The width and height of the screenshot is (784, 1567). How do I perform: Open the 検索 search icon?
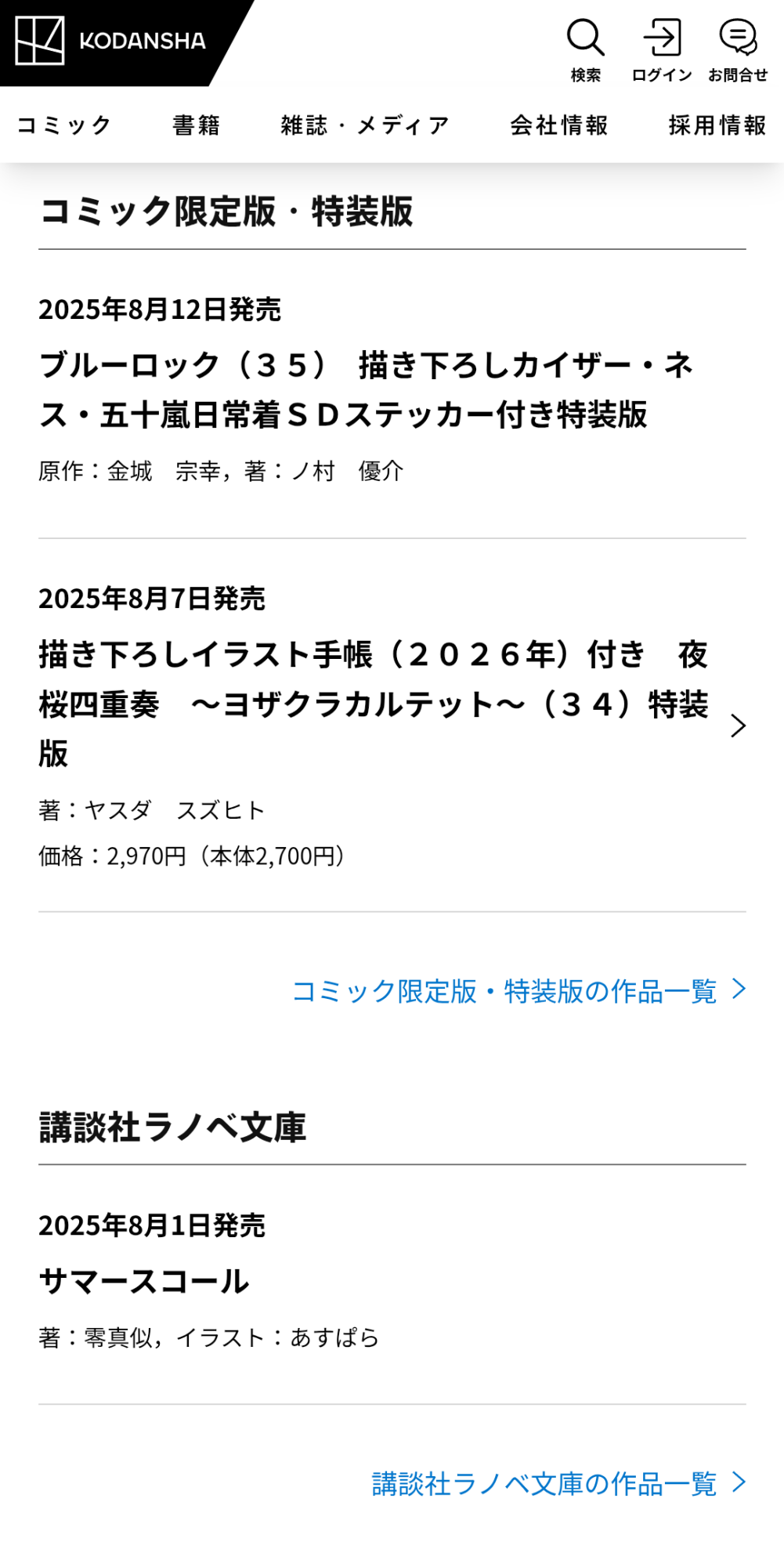(585, 50)
